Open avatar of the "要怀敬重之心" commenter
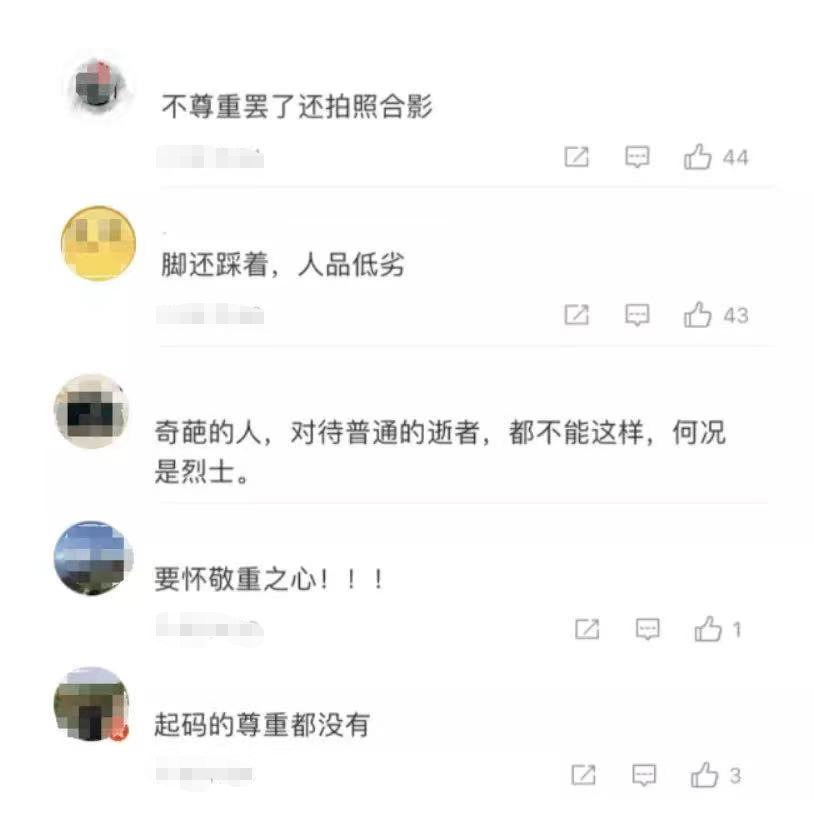The height and width of the screenshot is (836, 814). click(92, 557)
